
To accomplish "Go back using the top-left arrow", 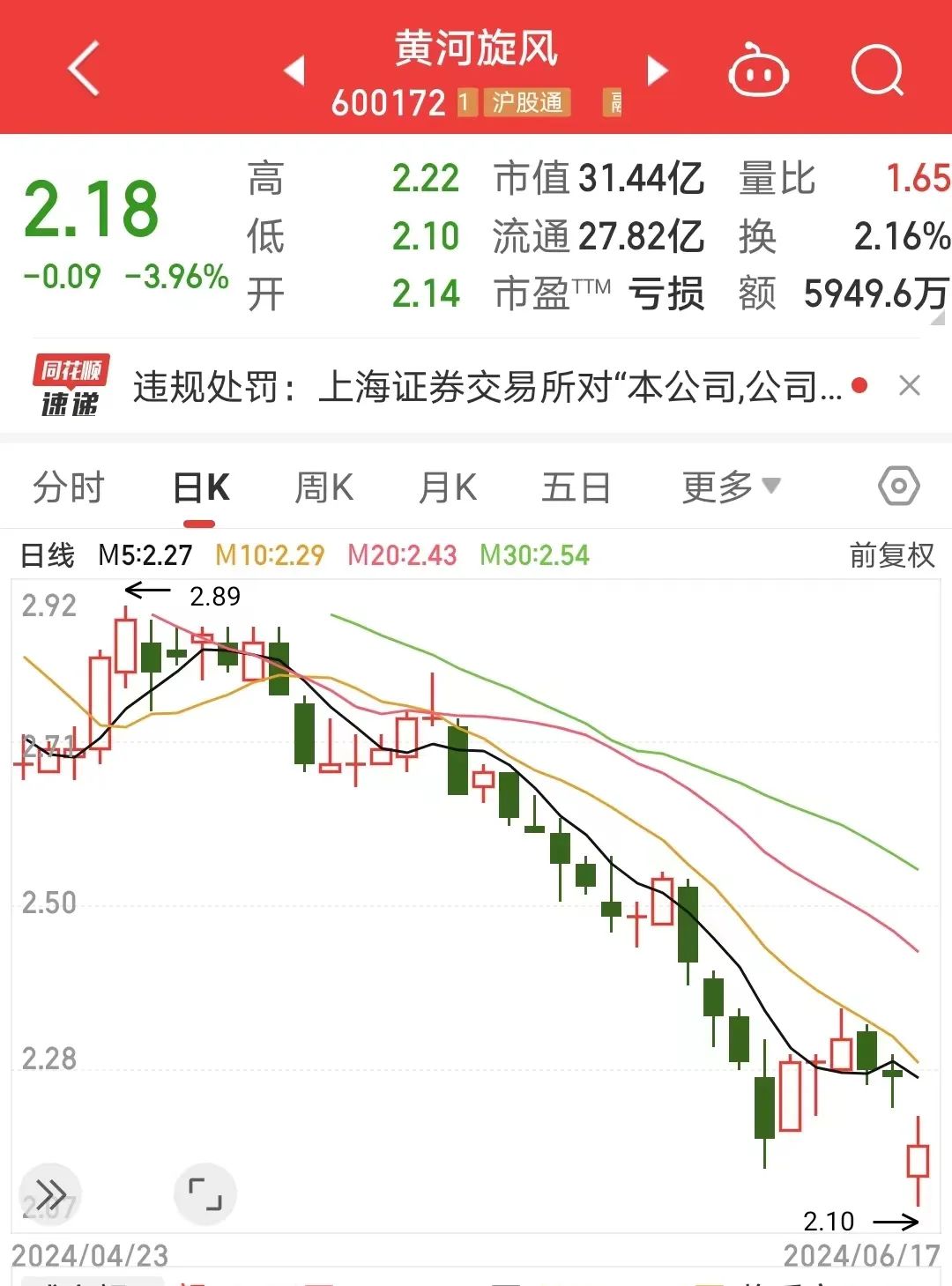I will 84,69.
